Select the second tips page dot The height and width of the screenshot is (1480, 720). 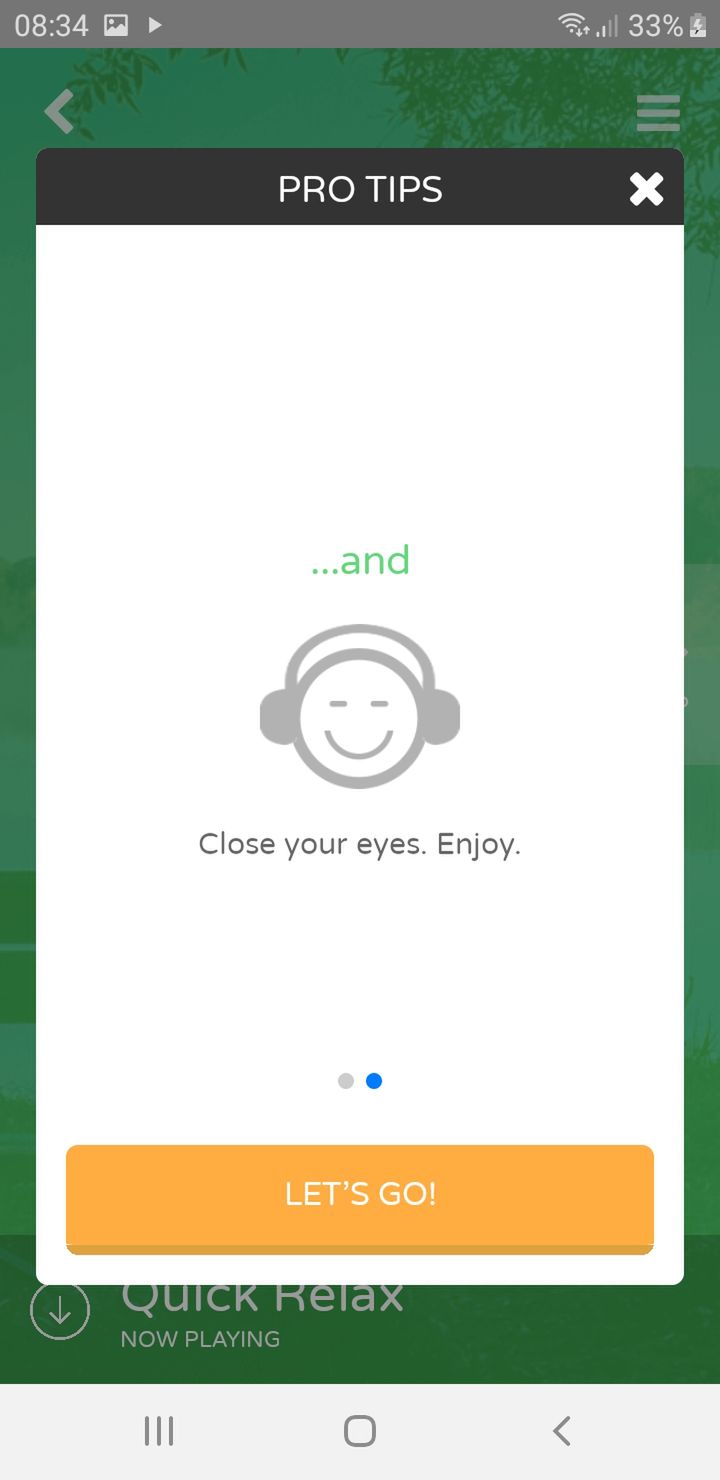(x=374, y=1081)
